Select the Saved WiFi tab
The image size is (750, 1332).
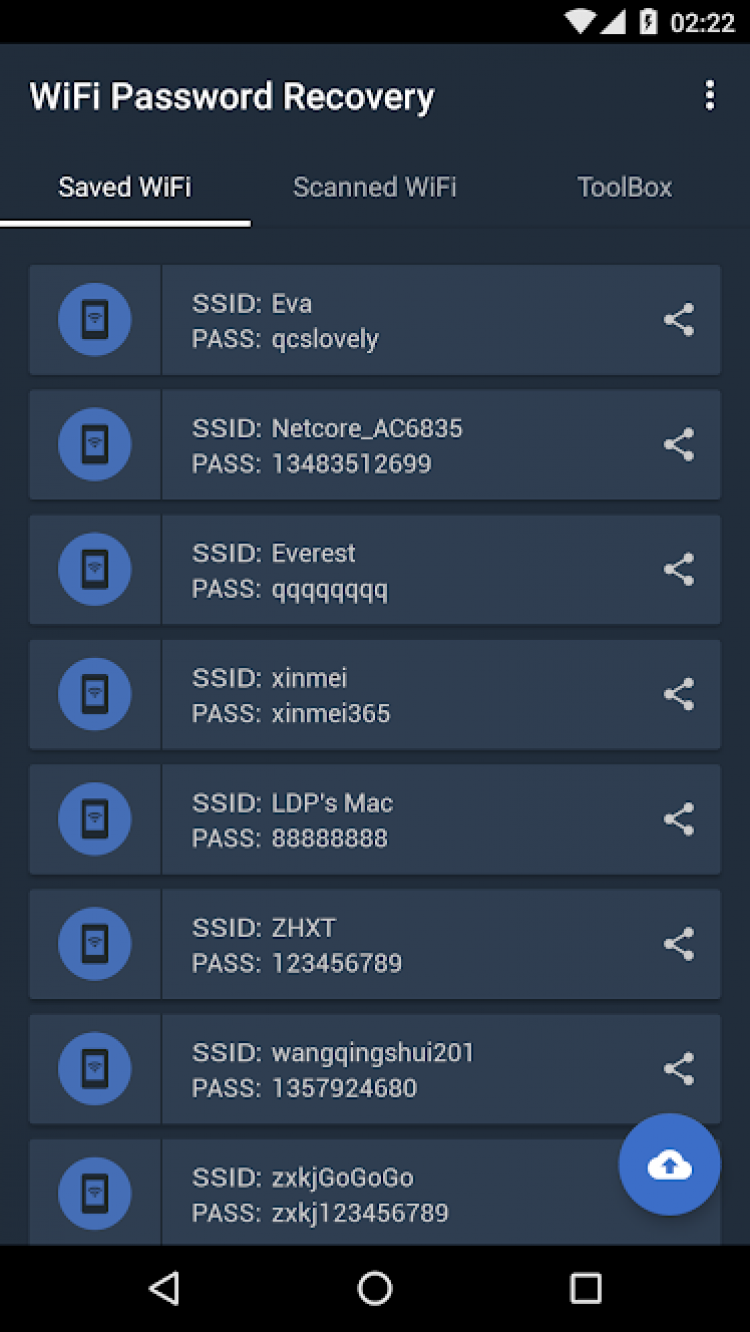tap(125, 187)
